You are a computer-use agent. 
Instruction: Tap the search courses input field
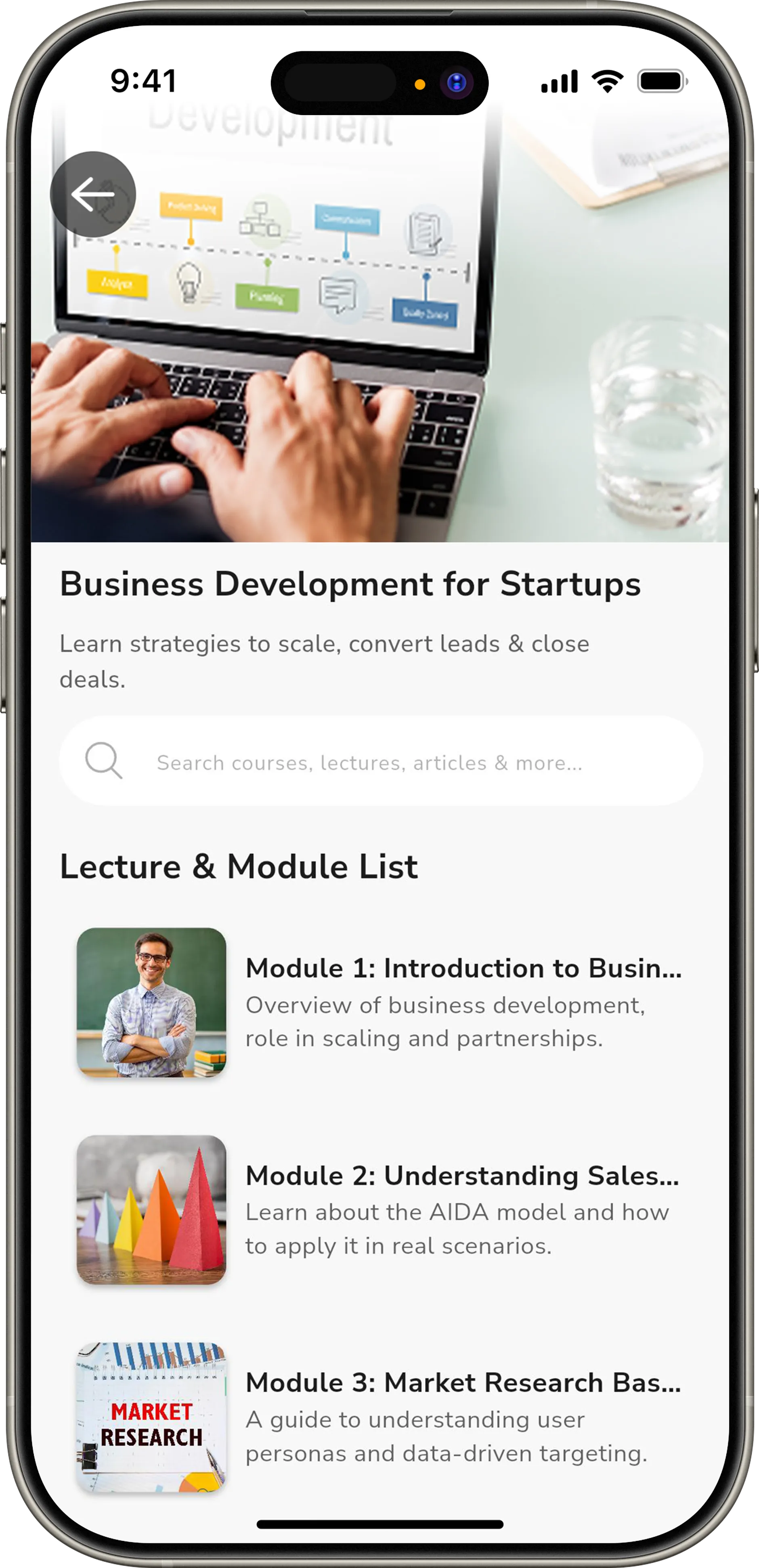pos(381,761)
